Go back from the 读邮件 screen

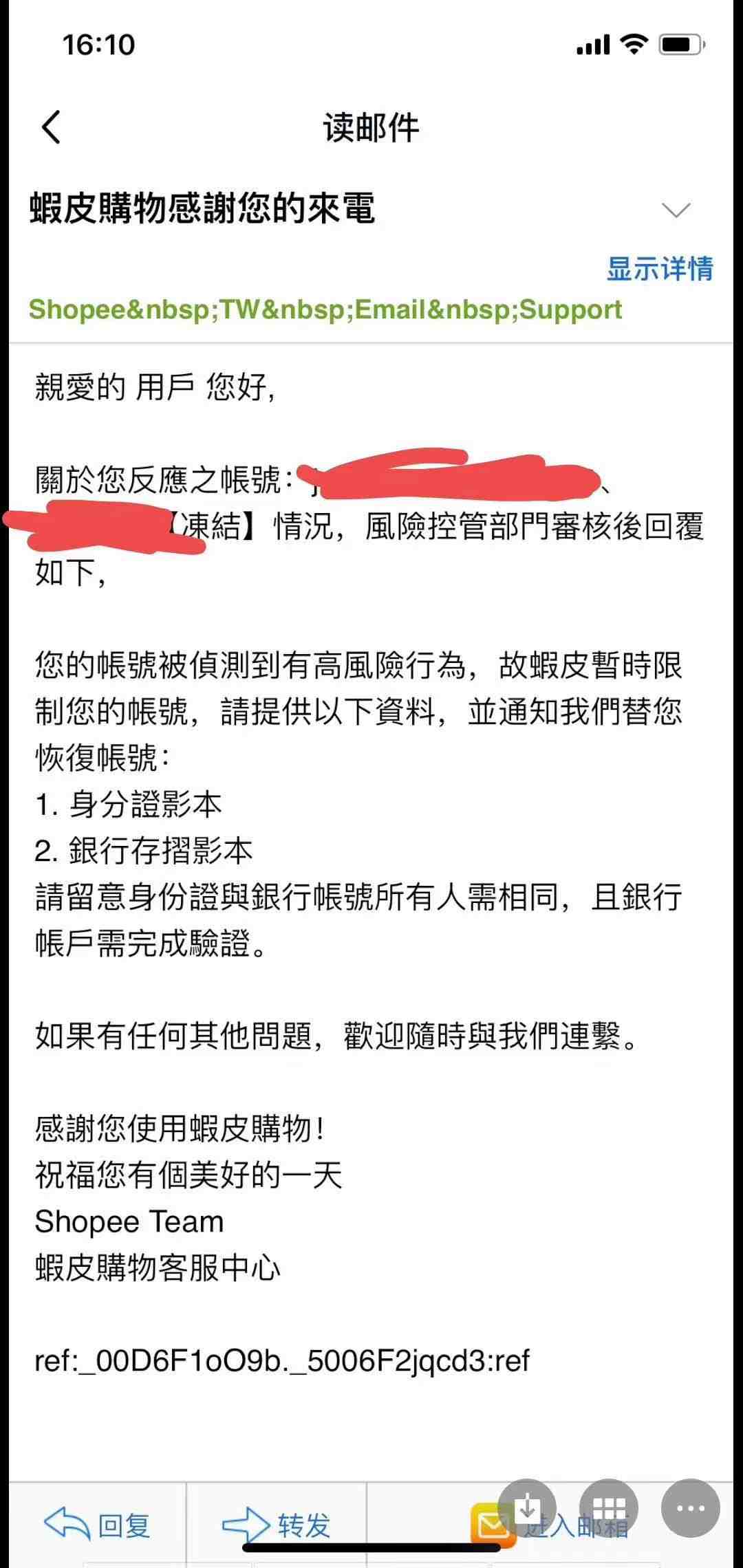tap(52, 127)
